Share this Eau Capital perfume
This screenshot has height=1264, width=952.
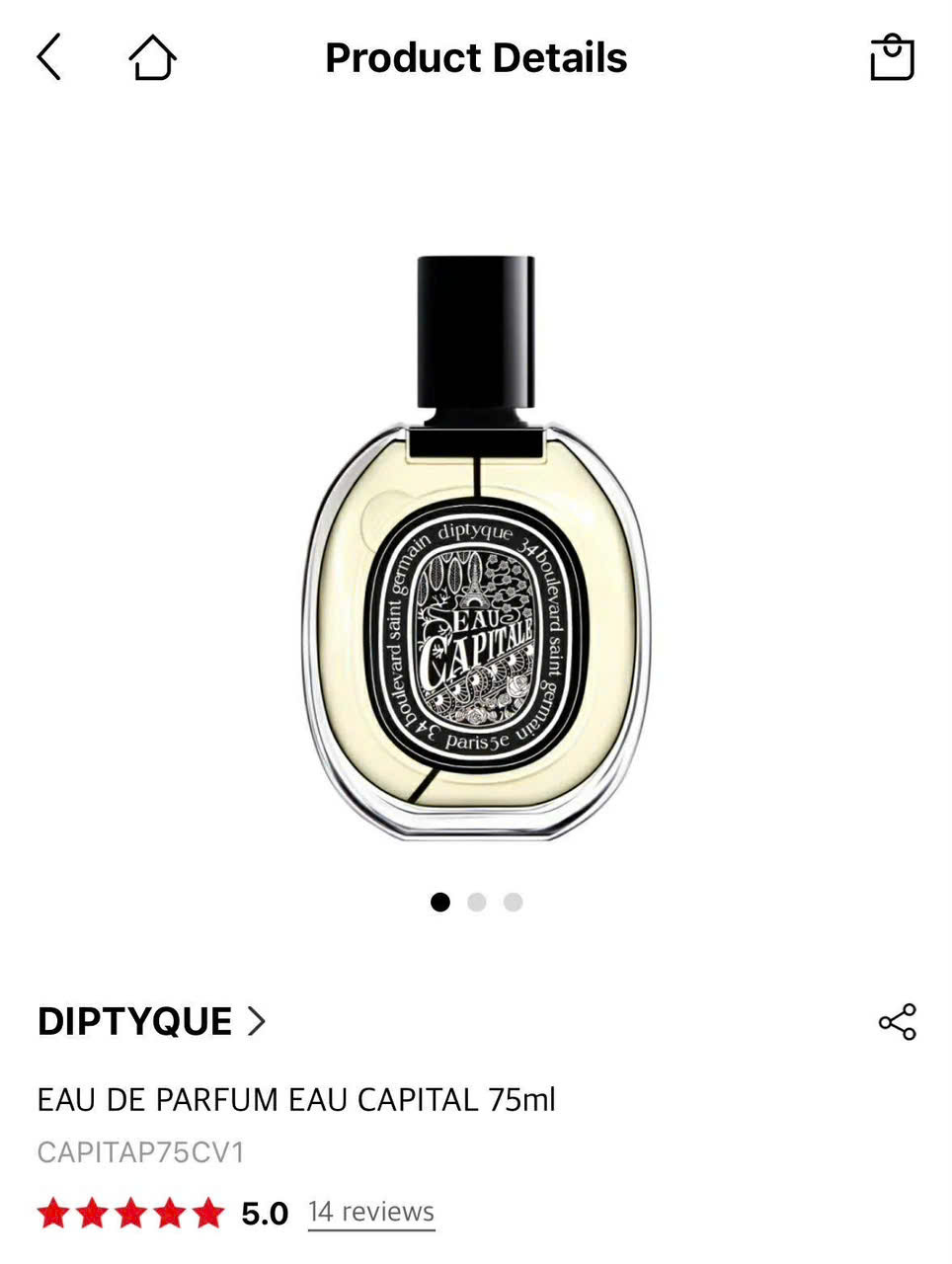[x=897, y=1022]
